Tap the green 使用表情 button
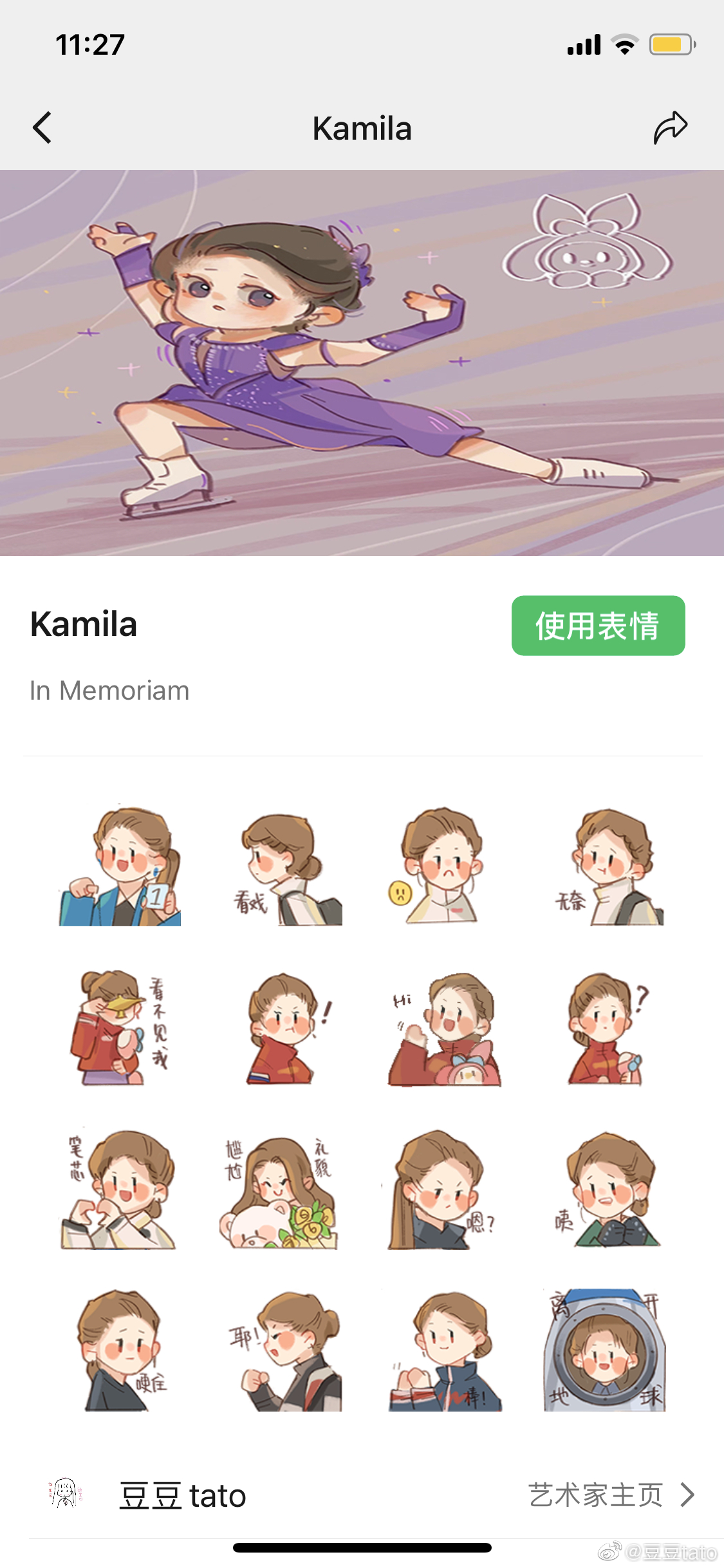724x1568 pixels. point(598,626)
